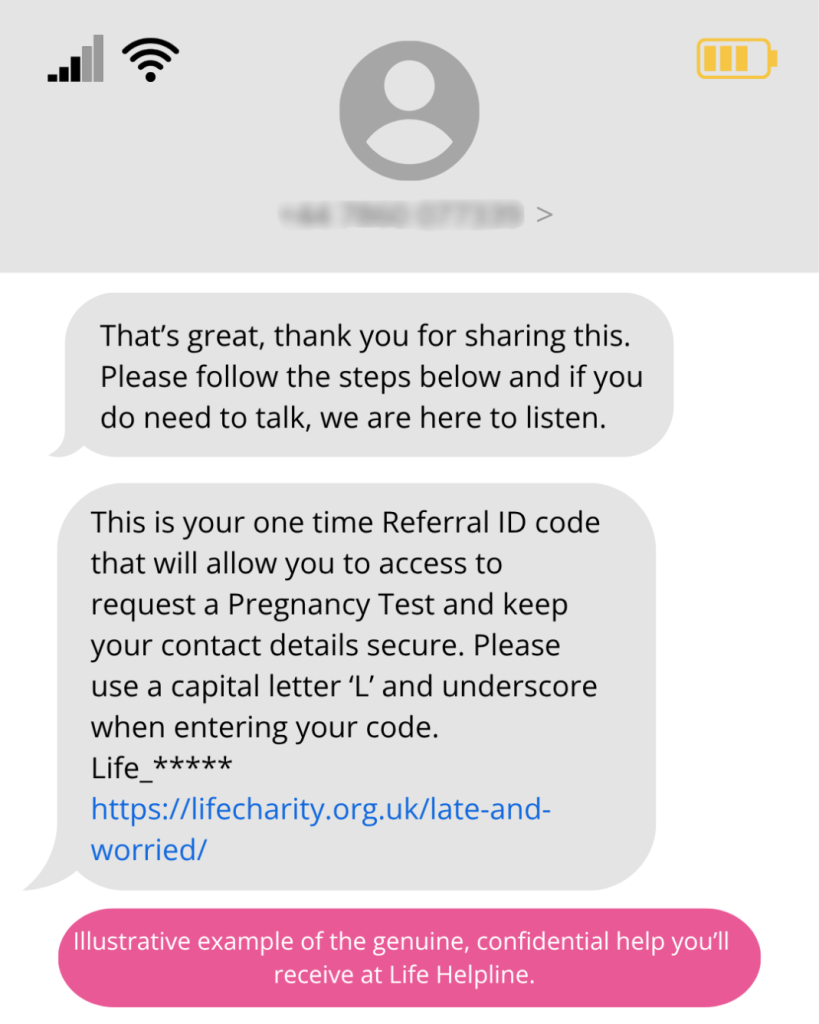The image size is (819, 1024).
Task: Expand contact details via the chevron arrow
Action: (x=545, y=214)
